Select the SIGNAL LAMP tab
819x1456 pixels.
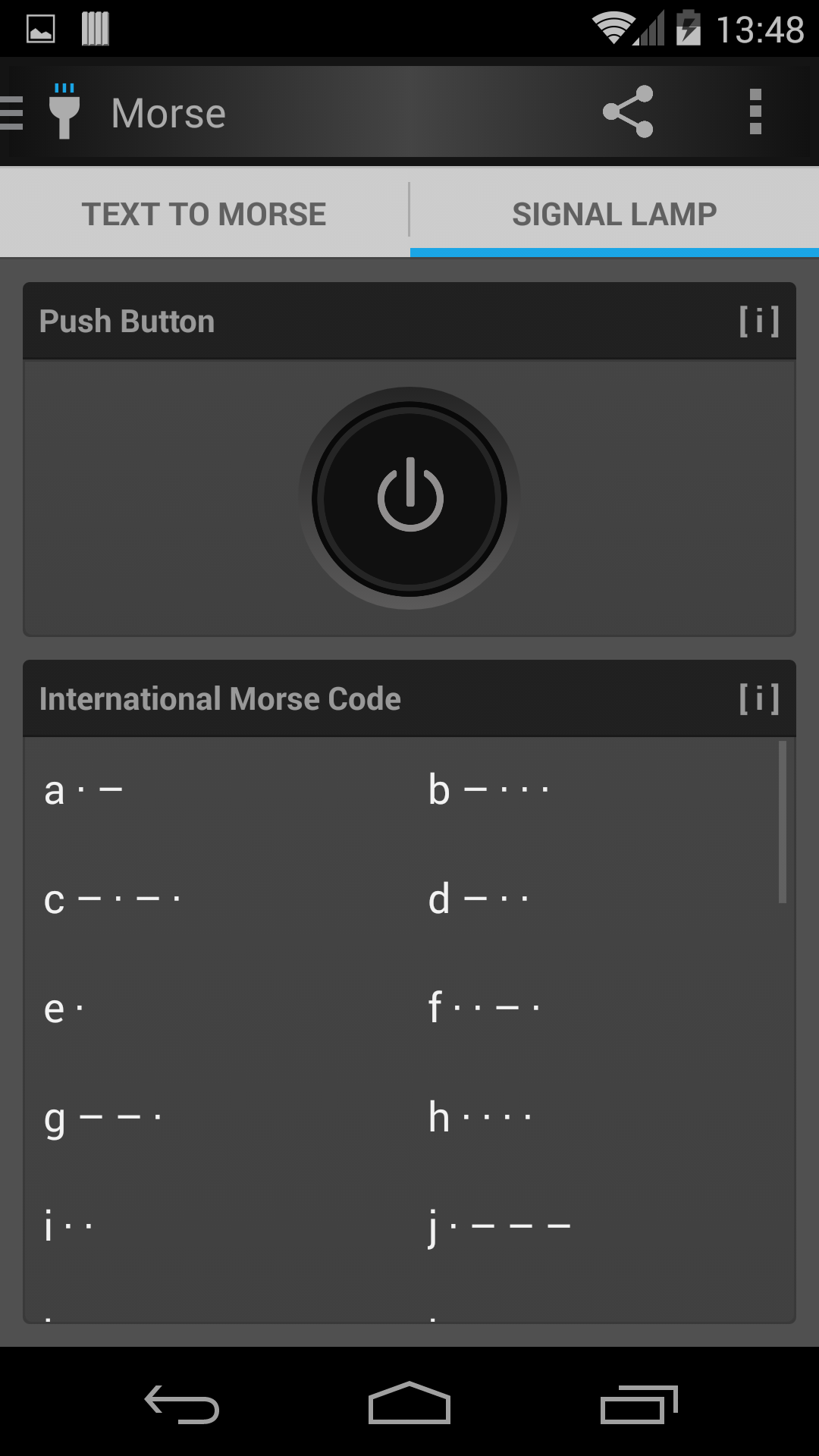613,212
